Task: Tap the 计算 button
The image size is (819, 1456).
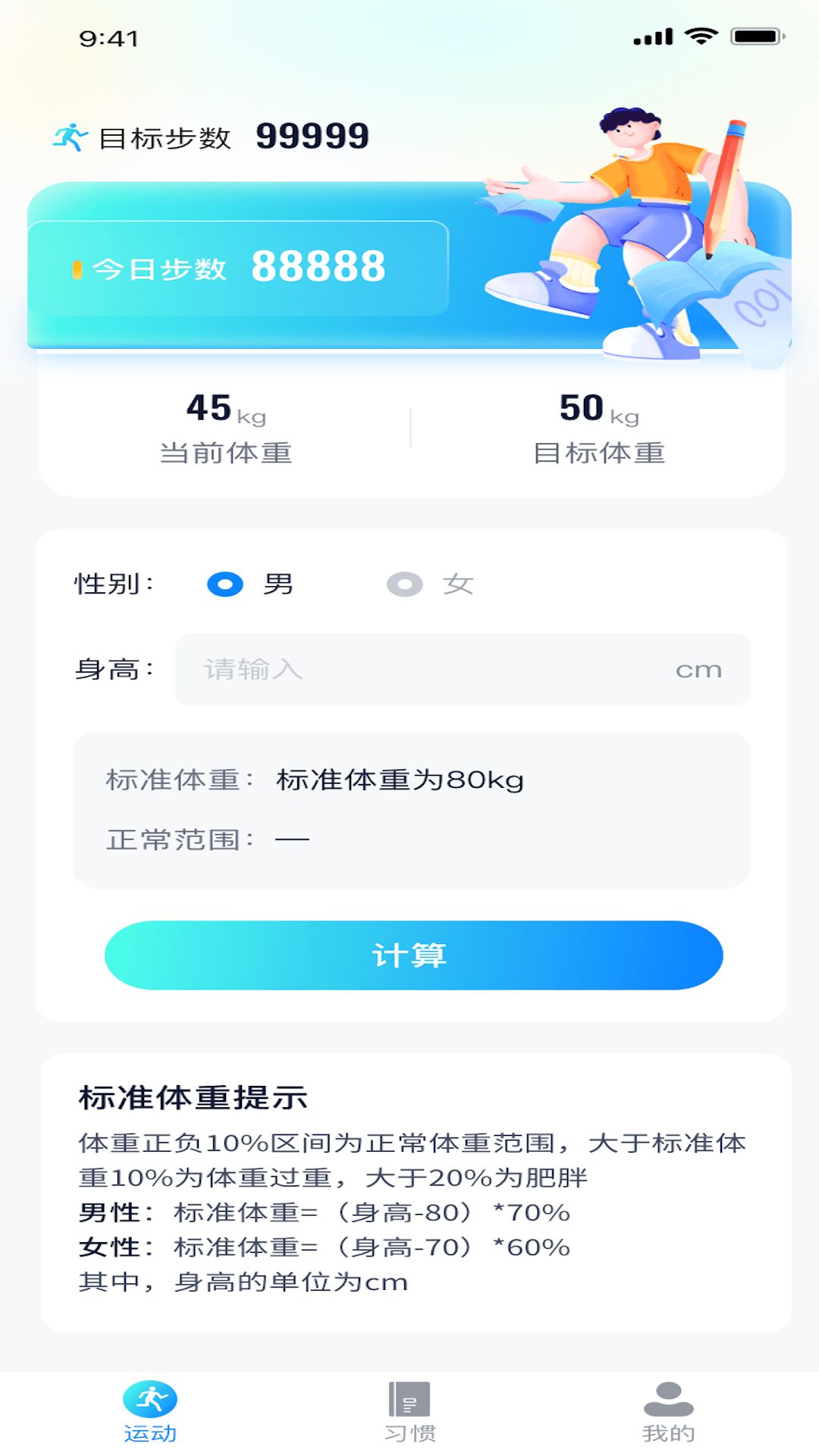Action: pyautogui.click(x=413, y=955)
